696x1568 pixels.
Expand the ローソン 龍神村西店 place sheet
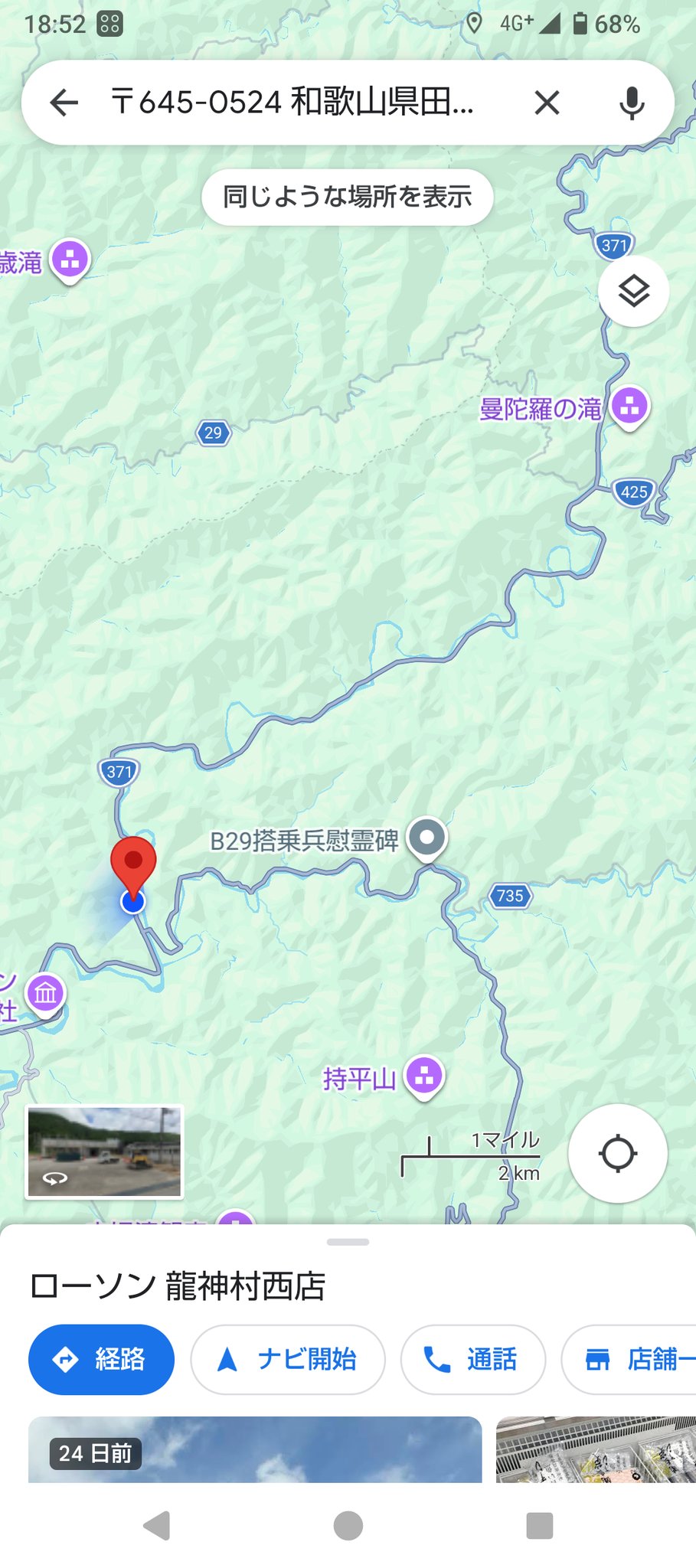(x=348, y=1243)
